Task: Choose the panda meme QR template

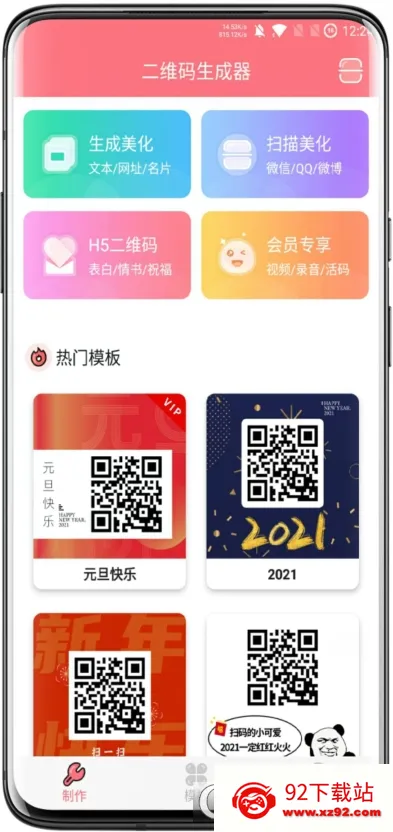Action: [x=282, y=684]
